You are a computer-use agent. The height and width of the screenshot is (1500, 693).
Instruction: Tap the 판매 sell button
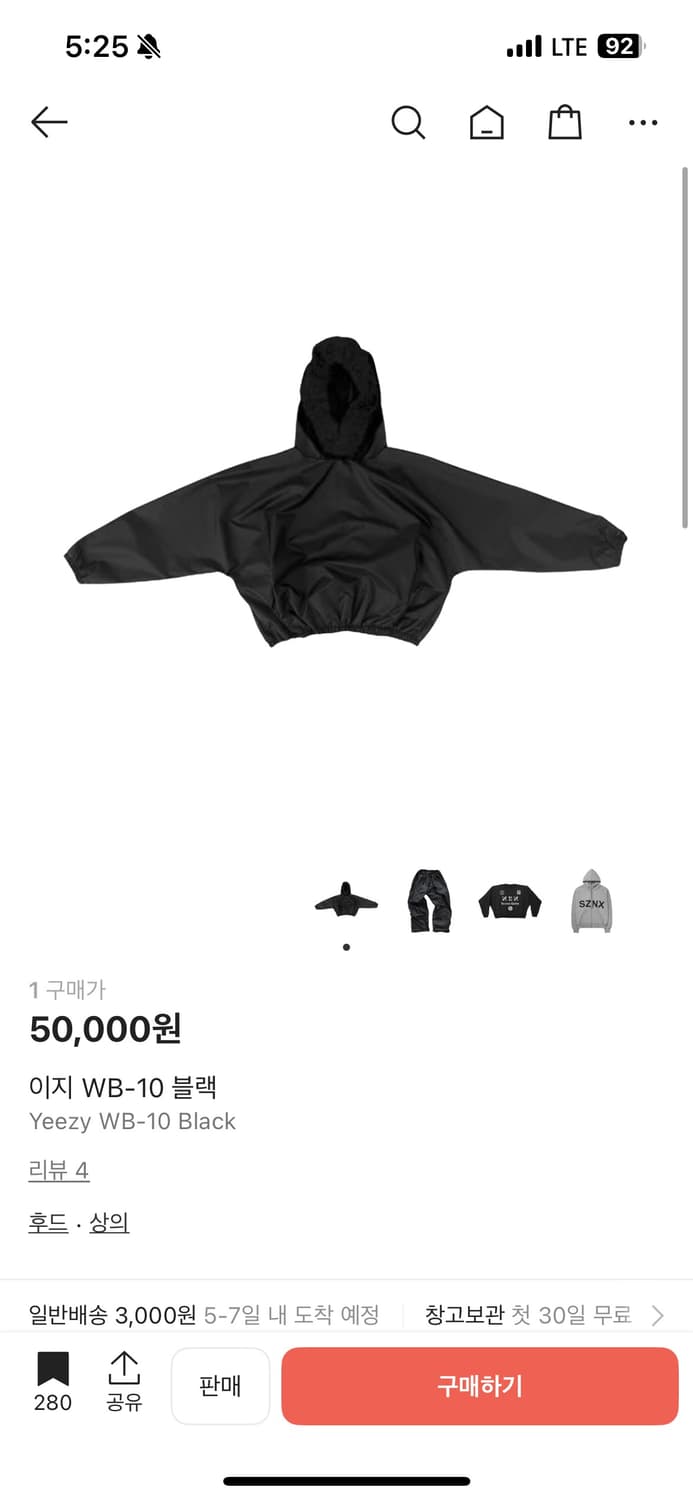220,1386
